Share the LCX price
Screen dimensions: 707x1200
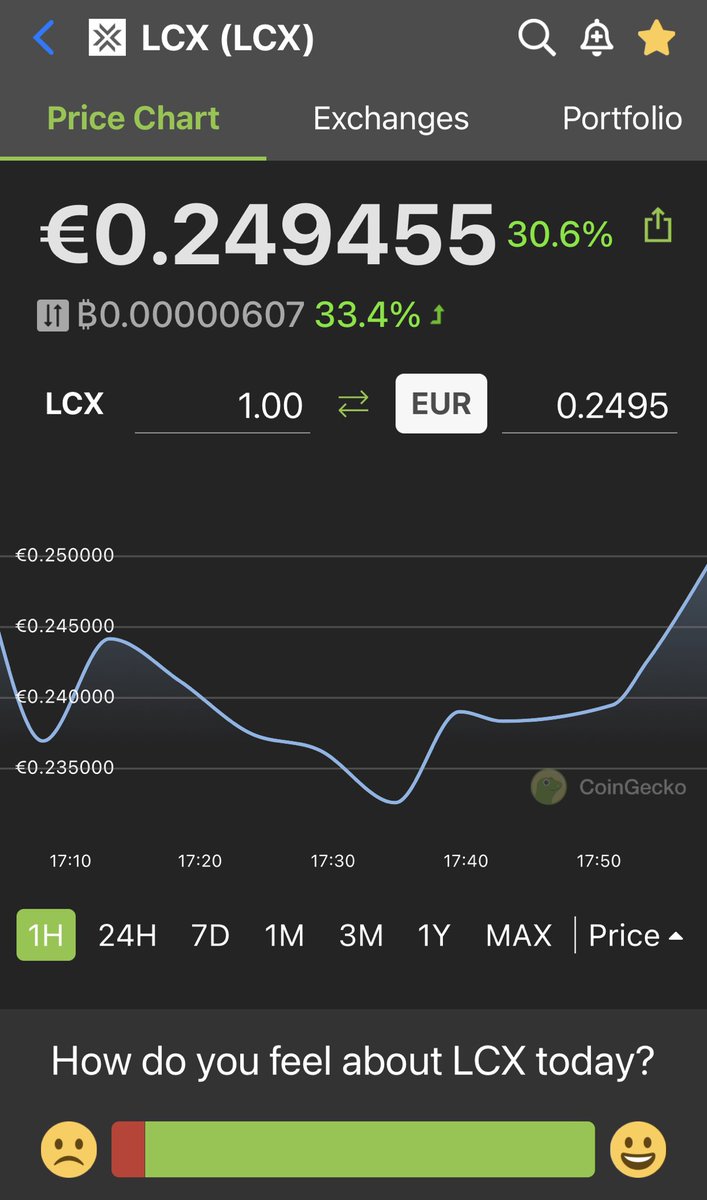658,226
